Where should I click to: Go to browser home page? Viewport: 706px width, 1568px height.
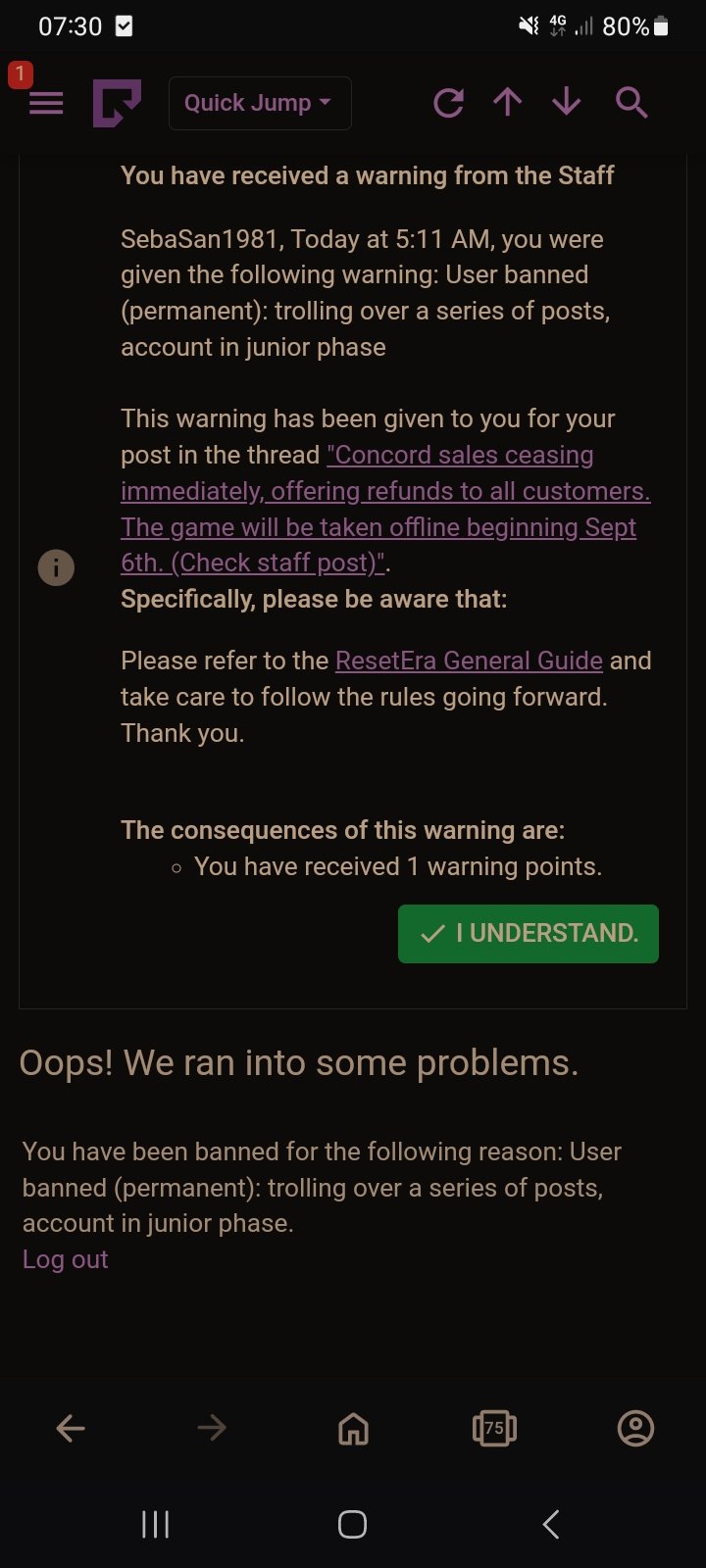coord(353,1428)
